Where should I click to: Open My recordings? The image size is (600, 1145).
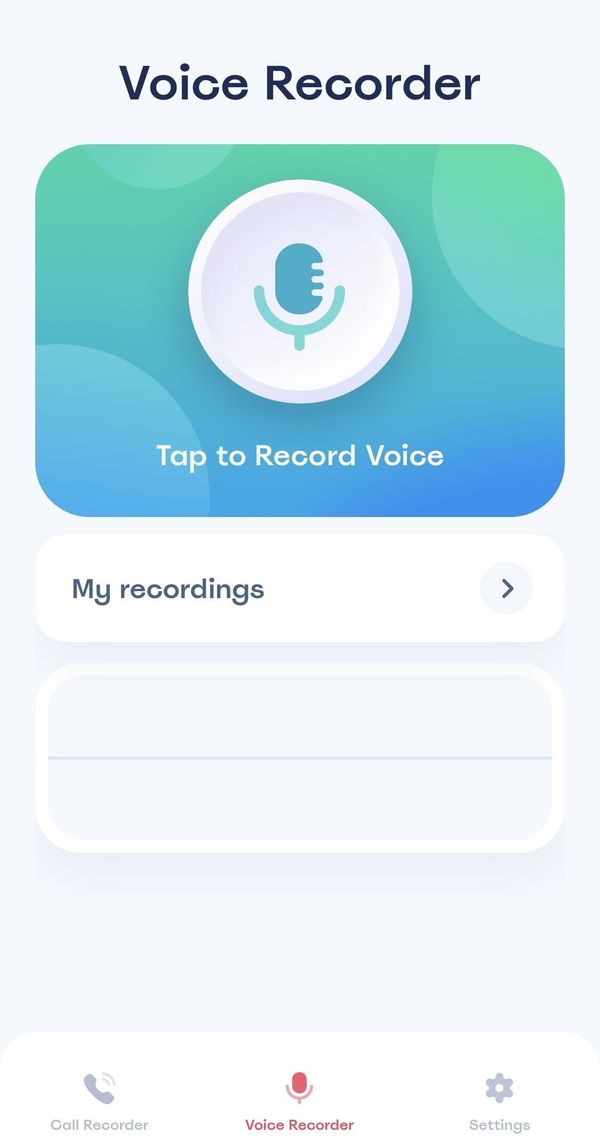coord(299,588)
